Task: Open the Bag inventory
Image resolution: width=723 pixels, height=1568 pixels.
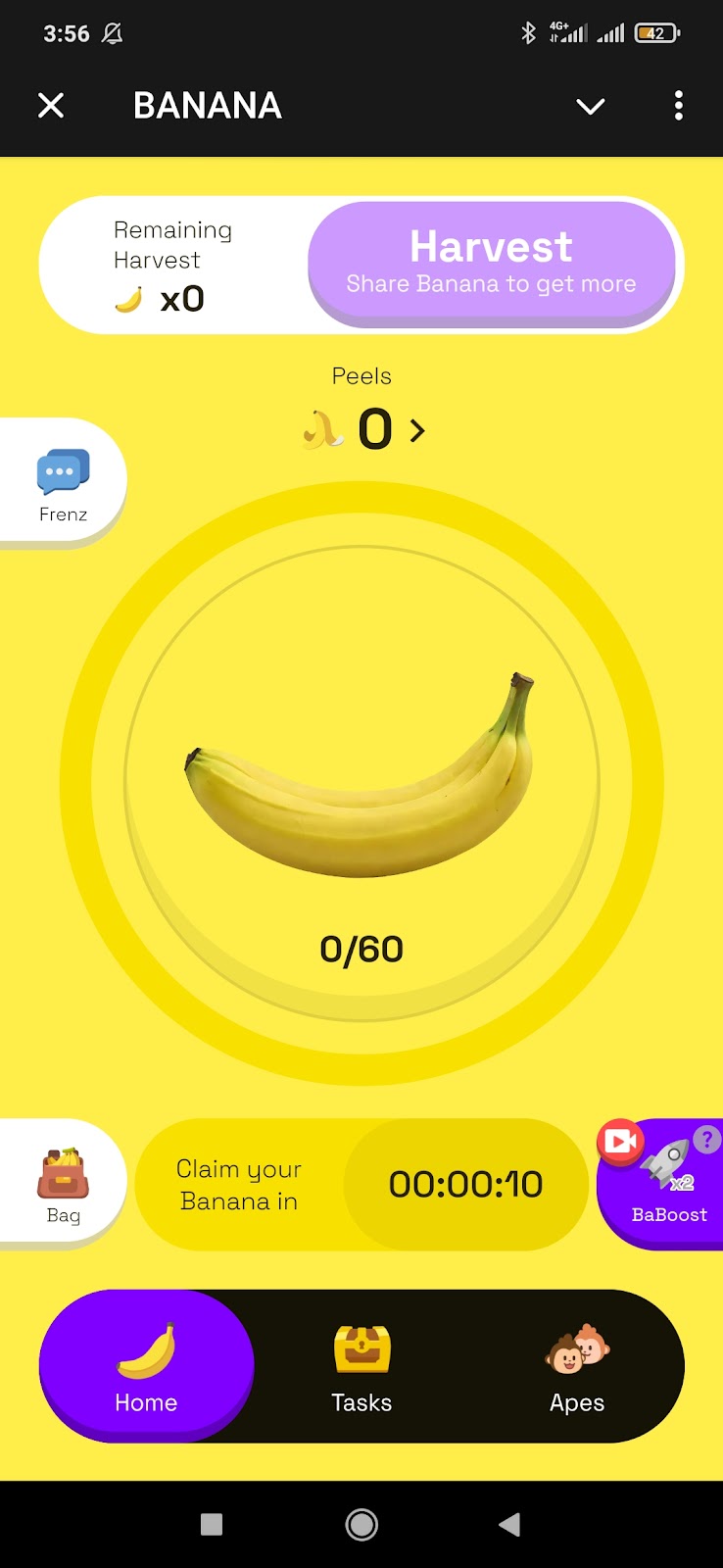Action: [63, 1185]
